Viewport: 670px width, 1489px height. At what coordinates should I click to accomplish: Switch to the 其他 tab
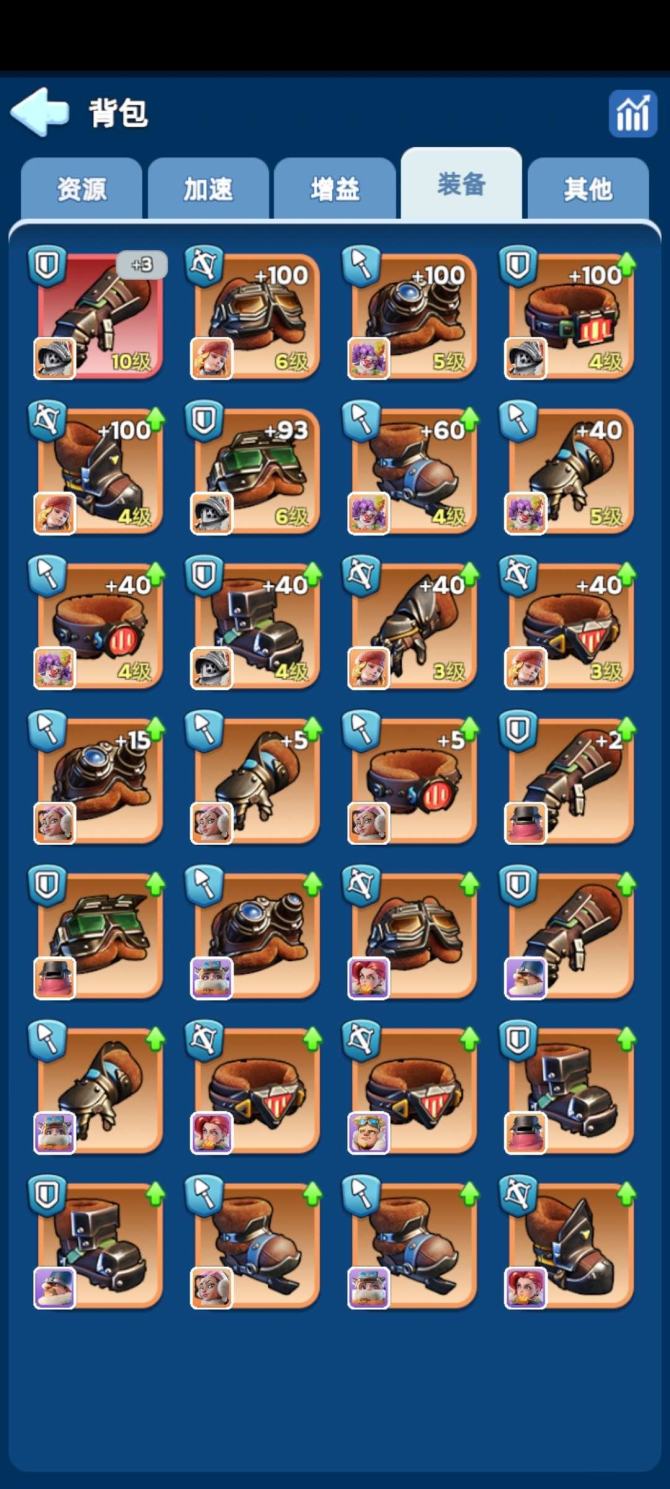[x=587, y=189]
